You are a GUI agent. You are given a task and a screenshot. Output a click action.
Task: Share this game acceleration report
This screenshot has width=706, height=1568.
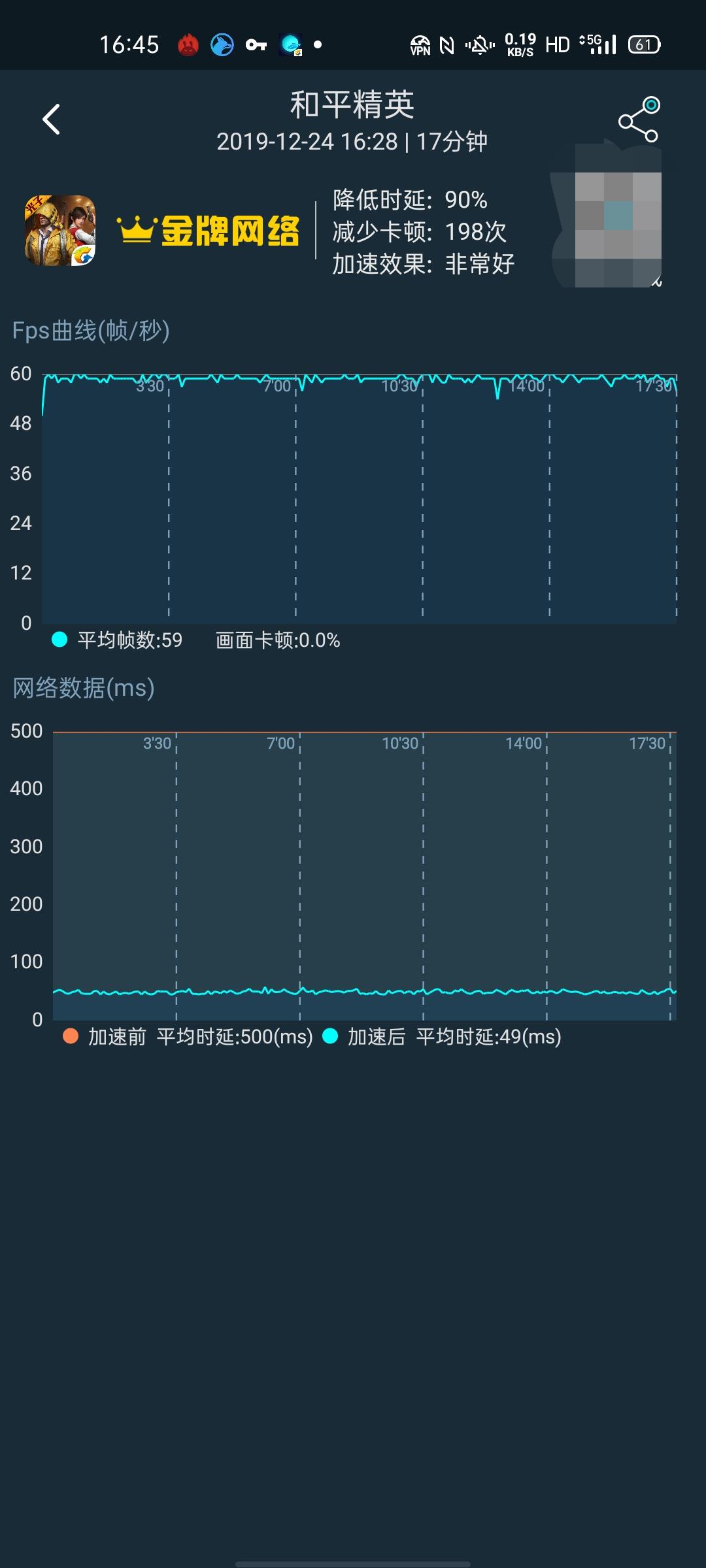click(639, 120)
